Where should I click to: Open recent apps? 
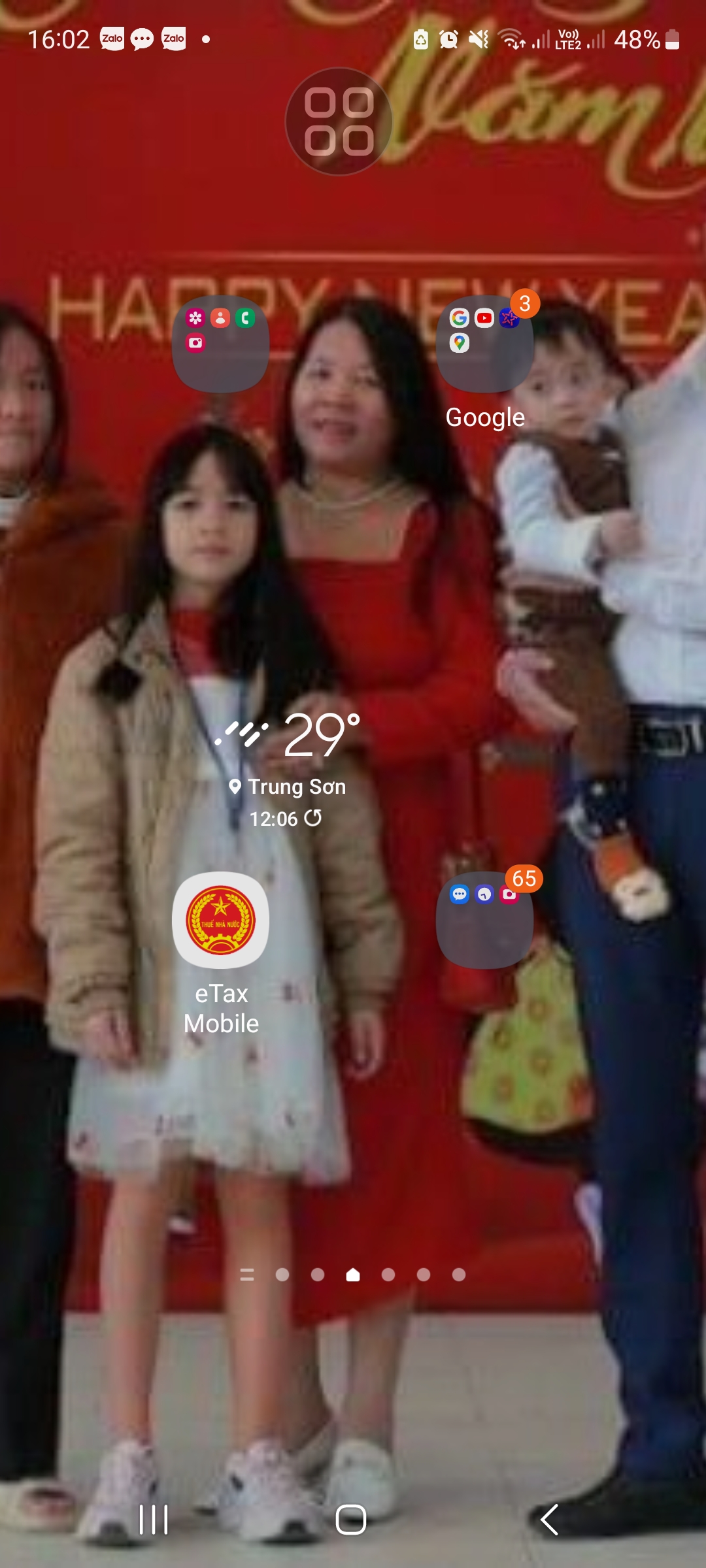click(x=154, y=1519)
